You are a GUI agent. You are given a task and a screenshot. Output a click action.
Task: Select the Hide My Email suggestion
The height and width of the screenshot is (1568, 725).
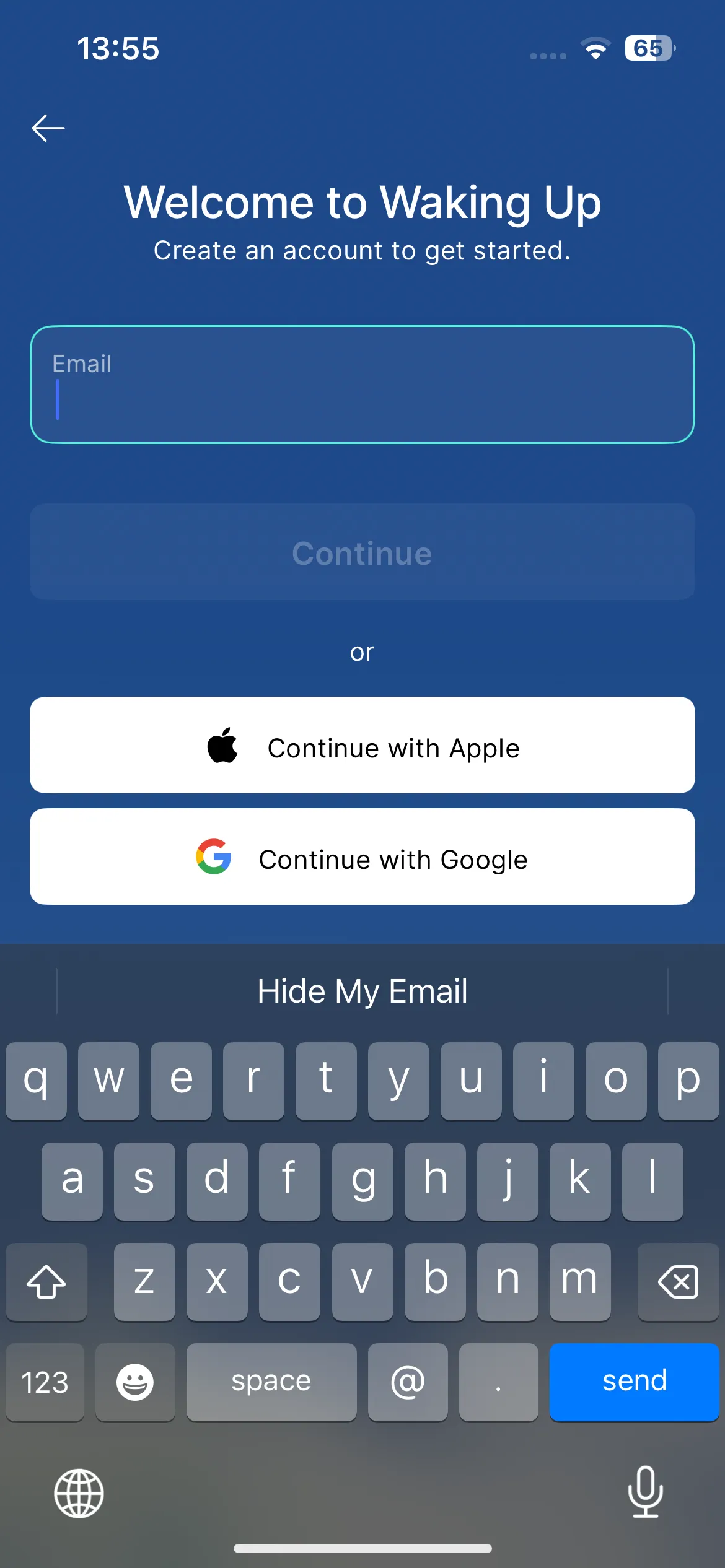[362, 991]
